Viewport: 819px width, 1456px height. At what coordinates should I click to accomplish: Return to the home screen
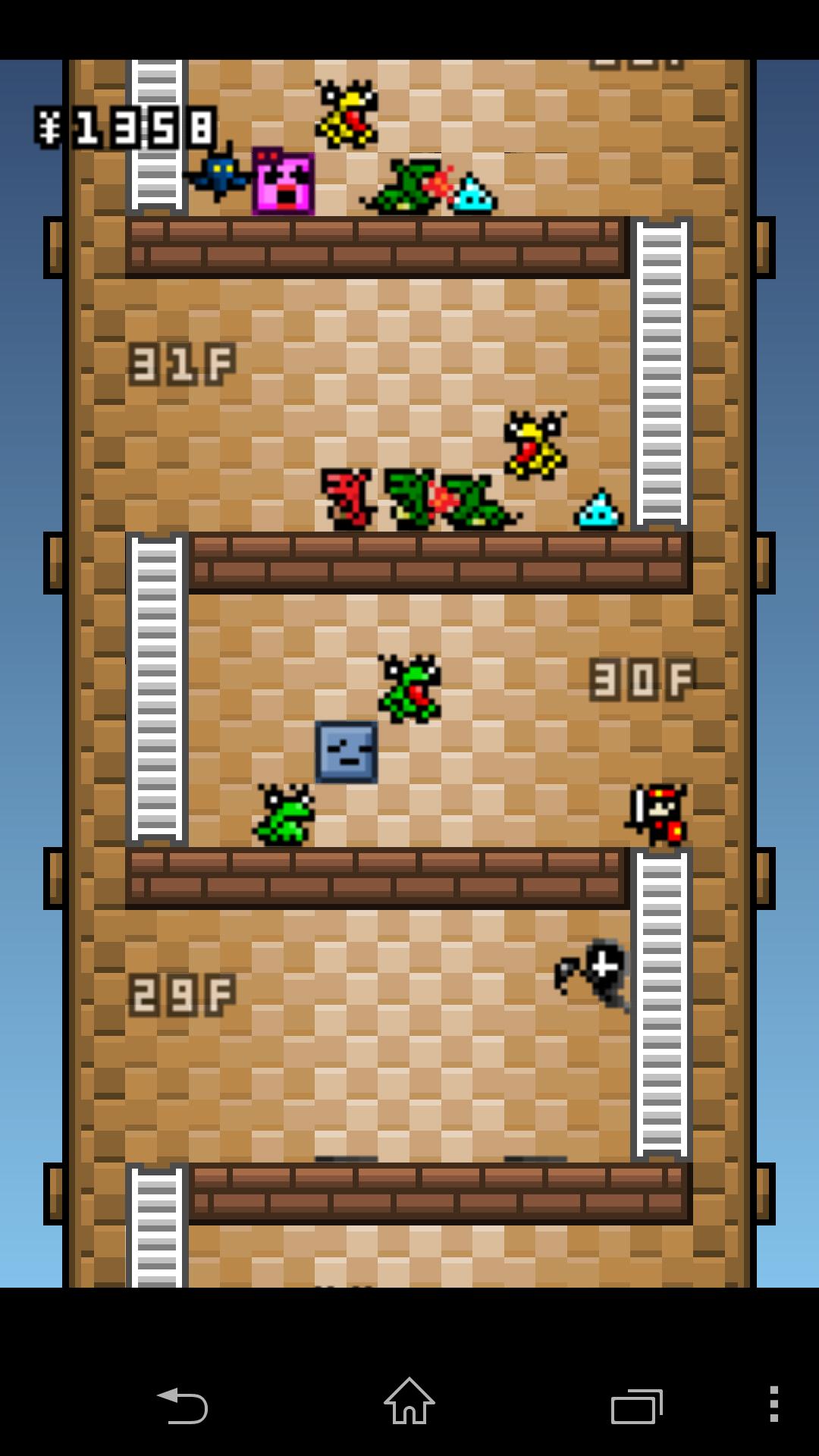409,1402
